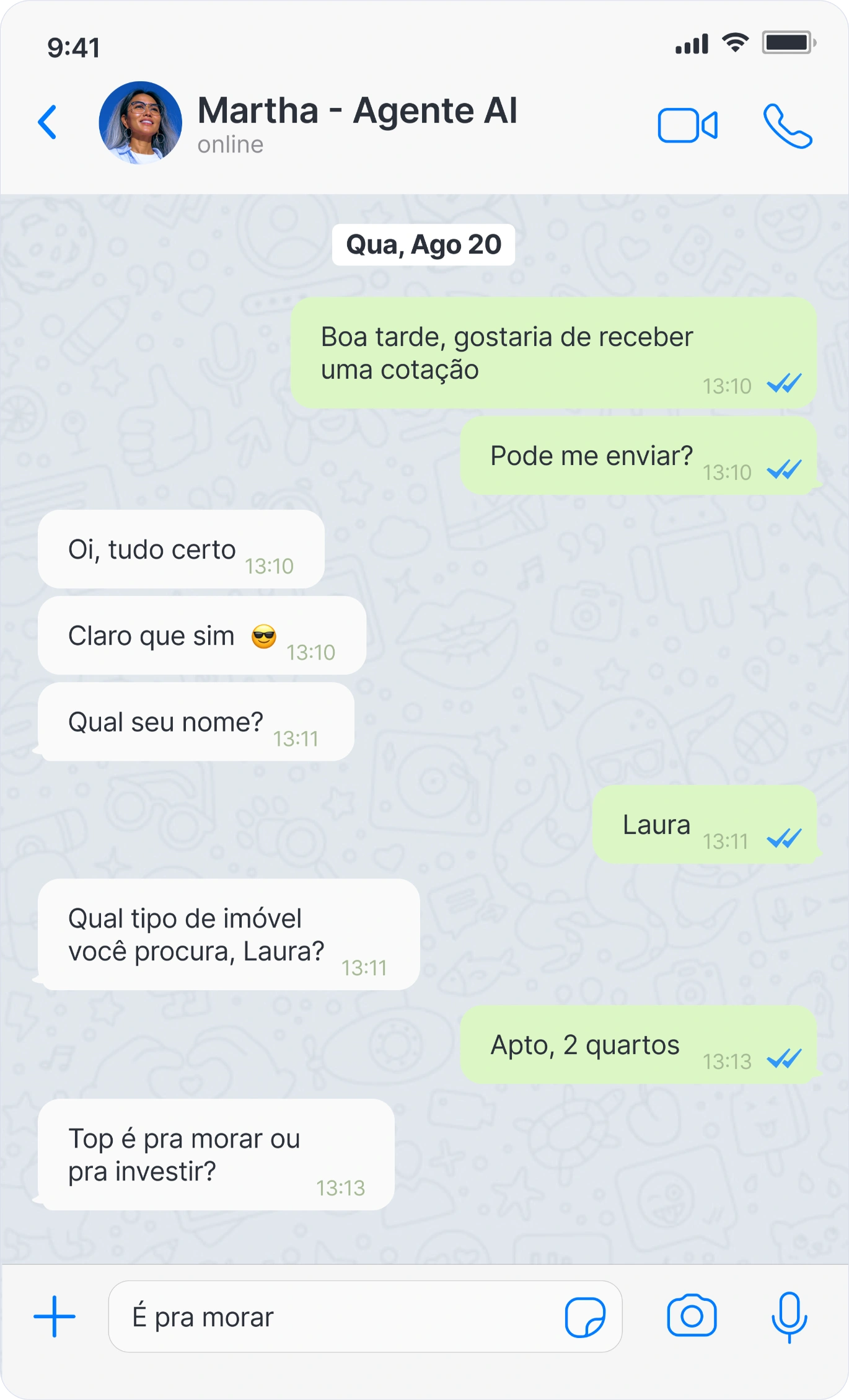Tap the sunglasses emoji in Claro que sim
Screen dimensions: 849x1400
coord(263,636)
